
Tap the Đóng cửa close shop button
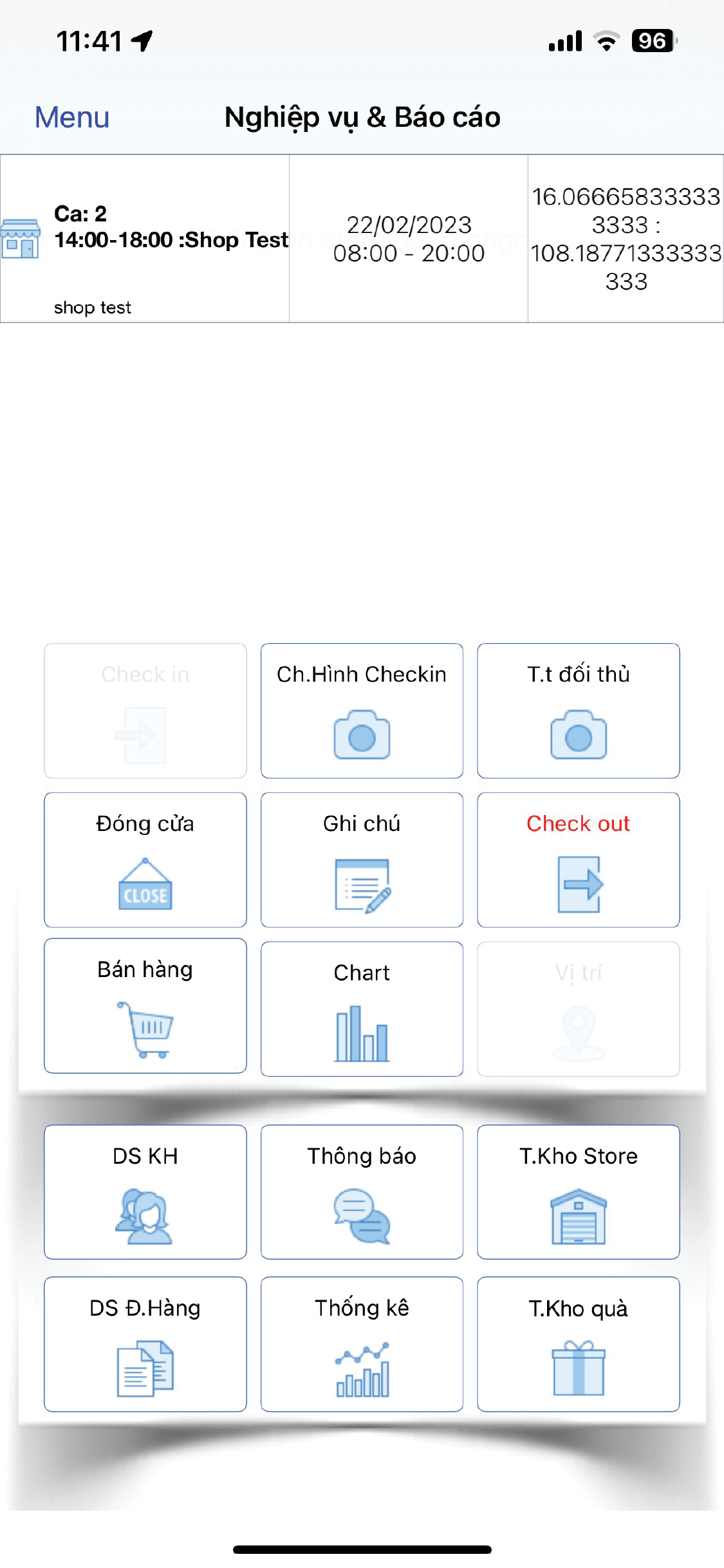point(145,860)
